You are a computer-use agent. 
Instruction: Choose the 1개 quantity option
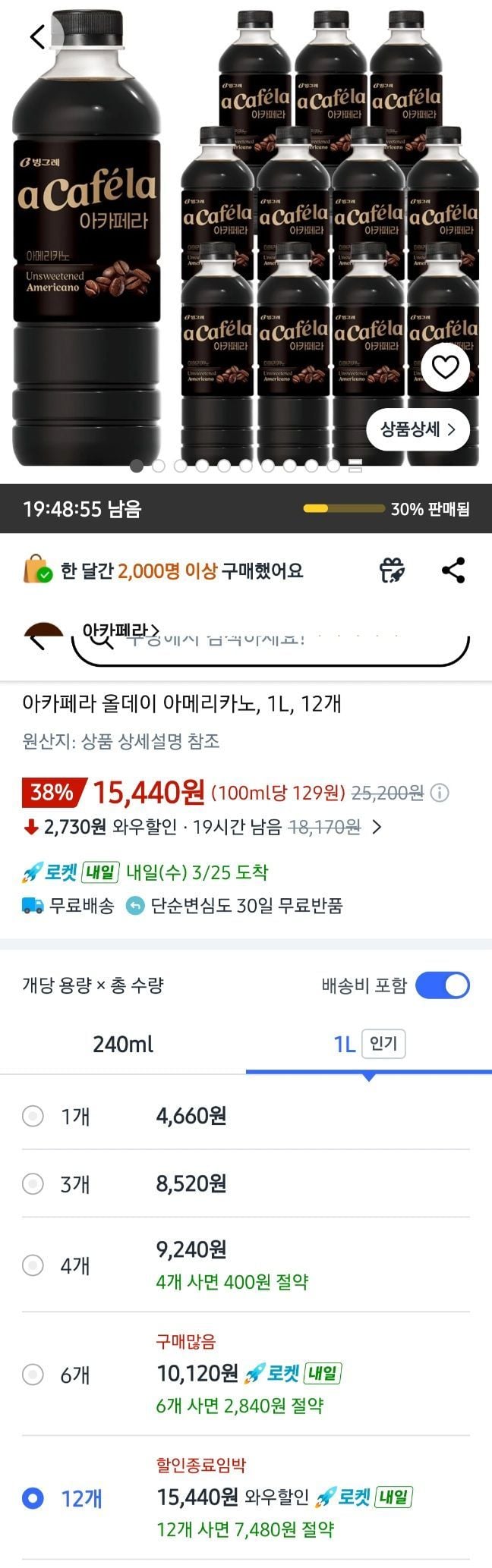click(x=33, y=1116)
